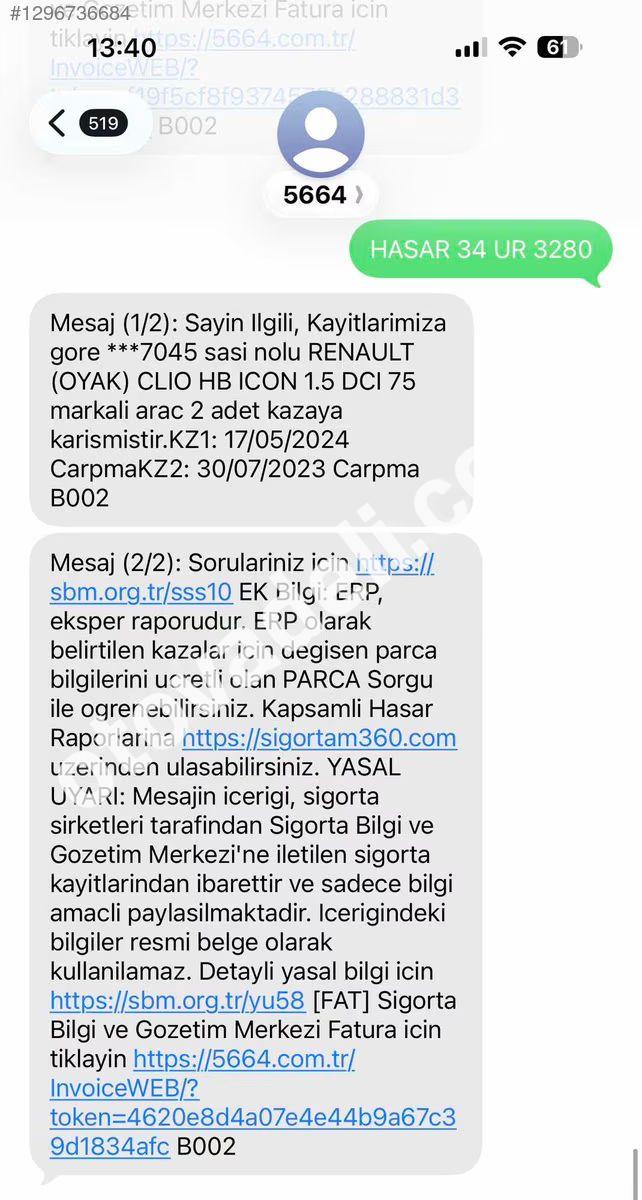
Task: Visit the sigortam360.com link
Action: [319, 739]
